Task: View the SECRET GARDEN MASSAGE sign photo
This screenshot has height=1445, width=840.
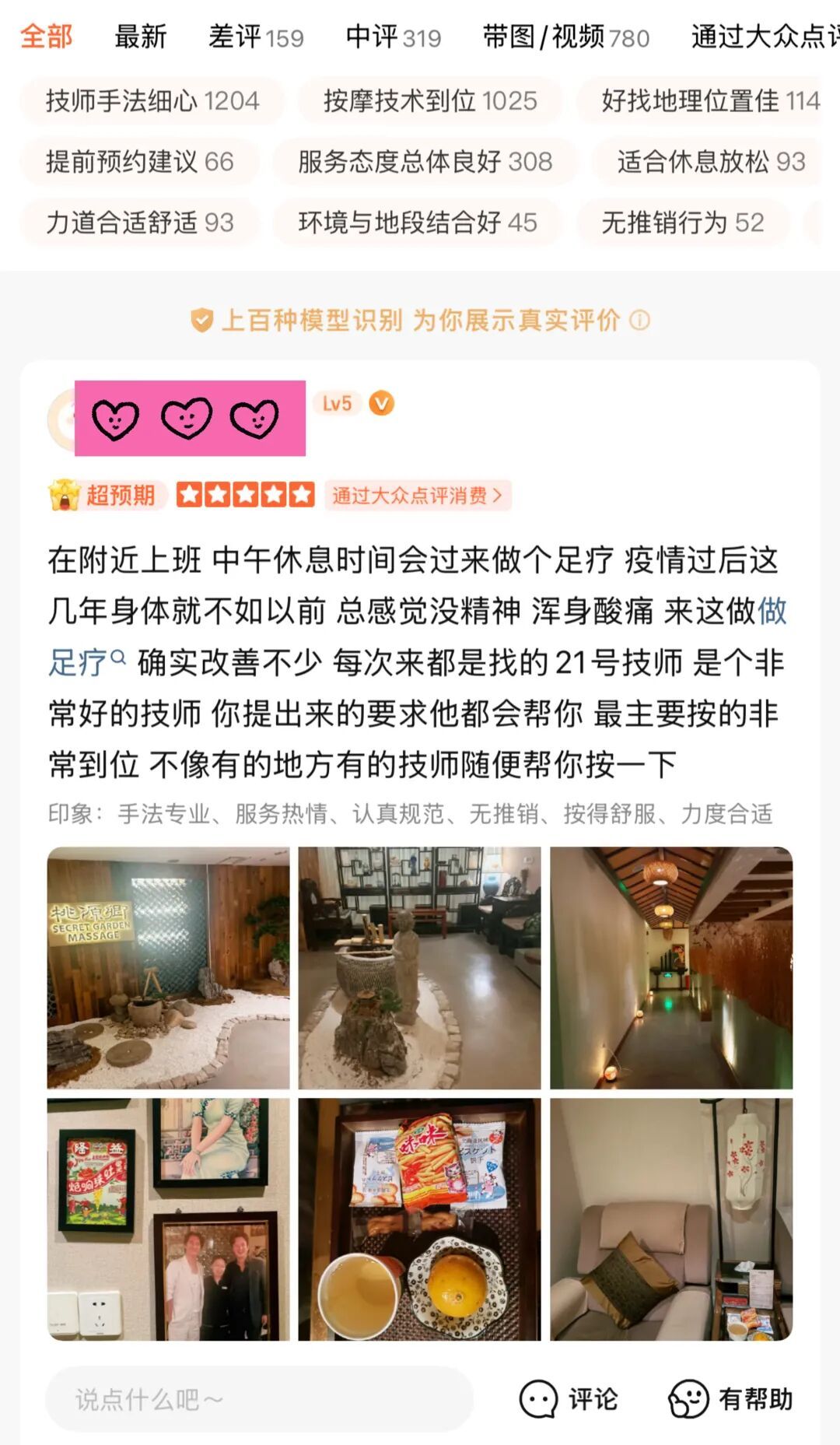Action: 168,967
